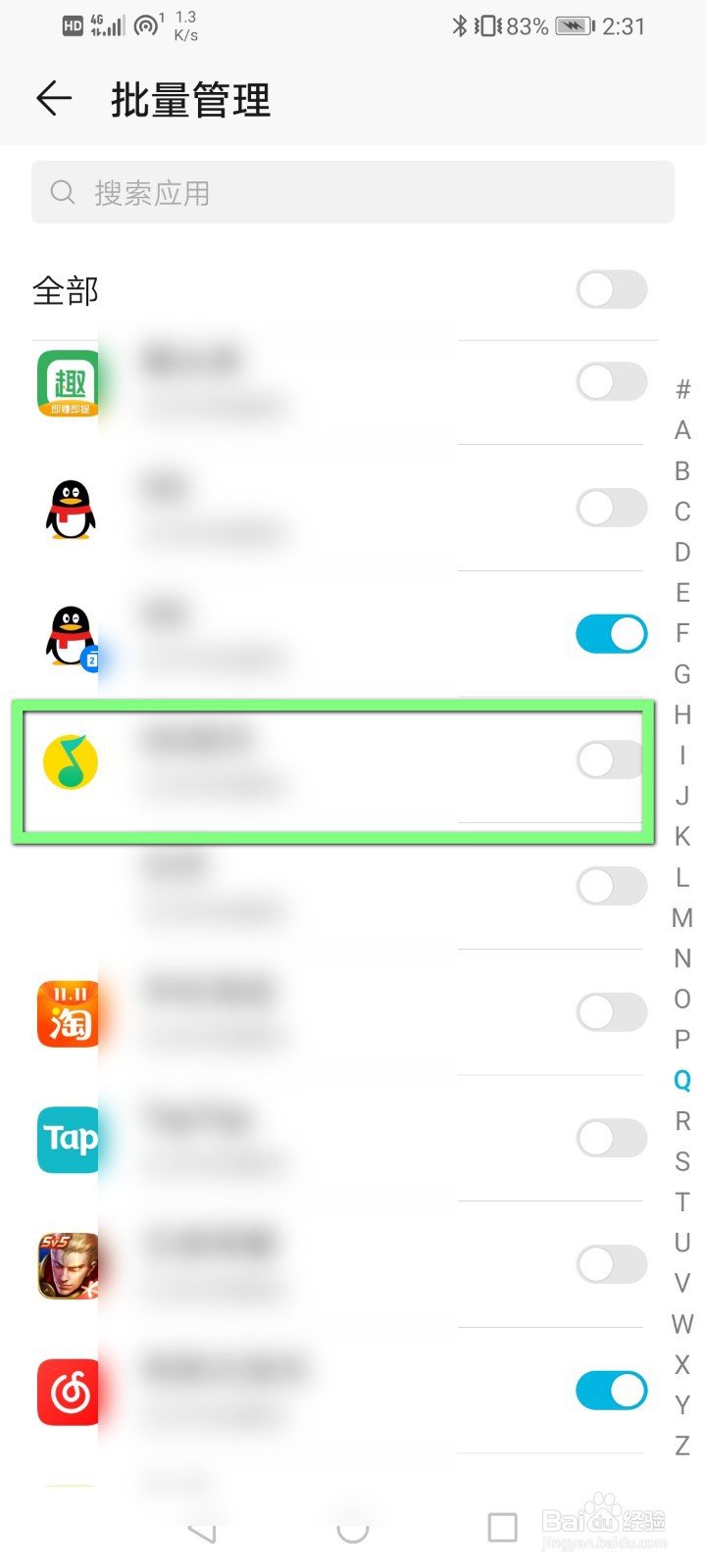Screen dimensions: 706x1568
Task: Disable the TIM app's blue toggle
Action: [611, 634]
